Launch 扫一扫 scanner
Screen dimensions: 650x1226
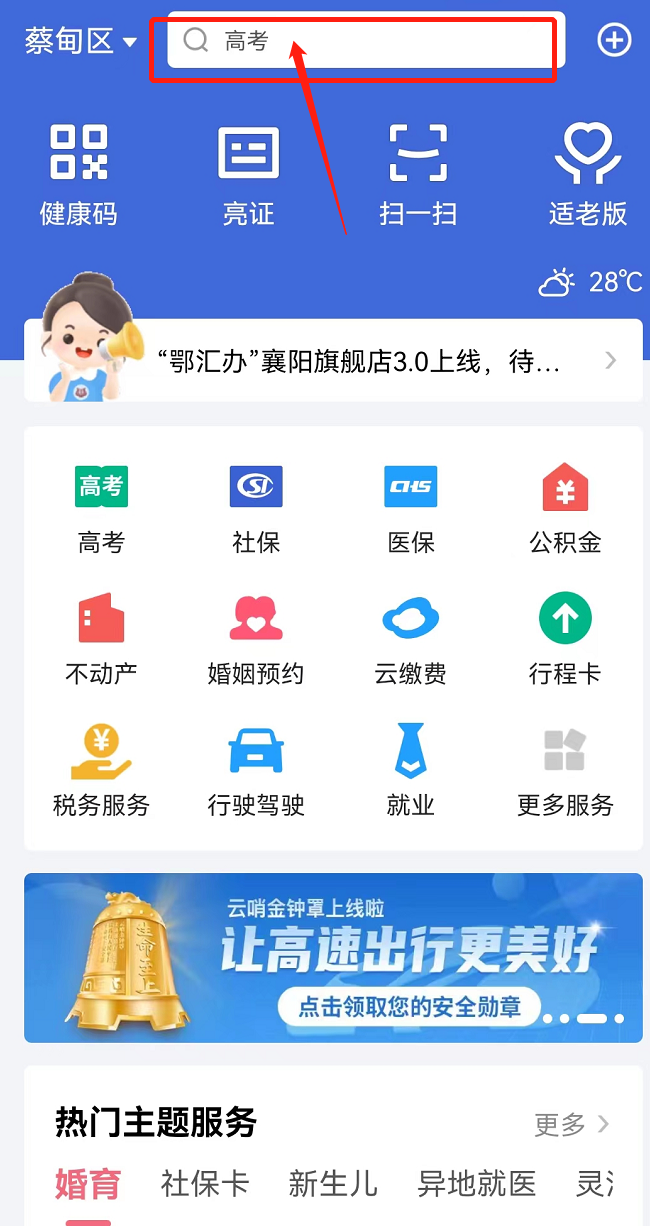coord(418,174)
